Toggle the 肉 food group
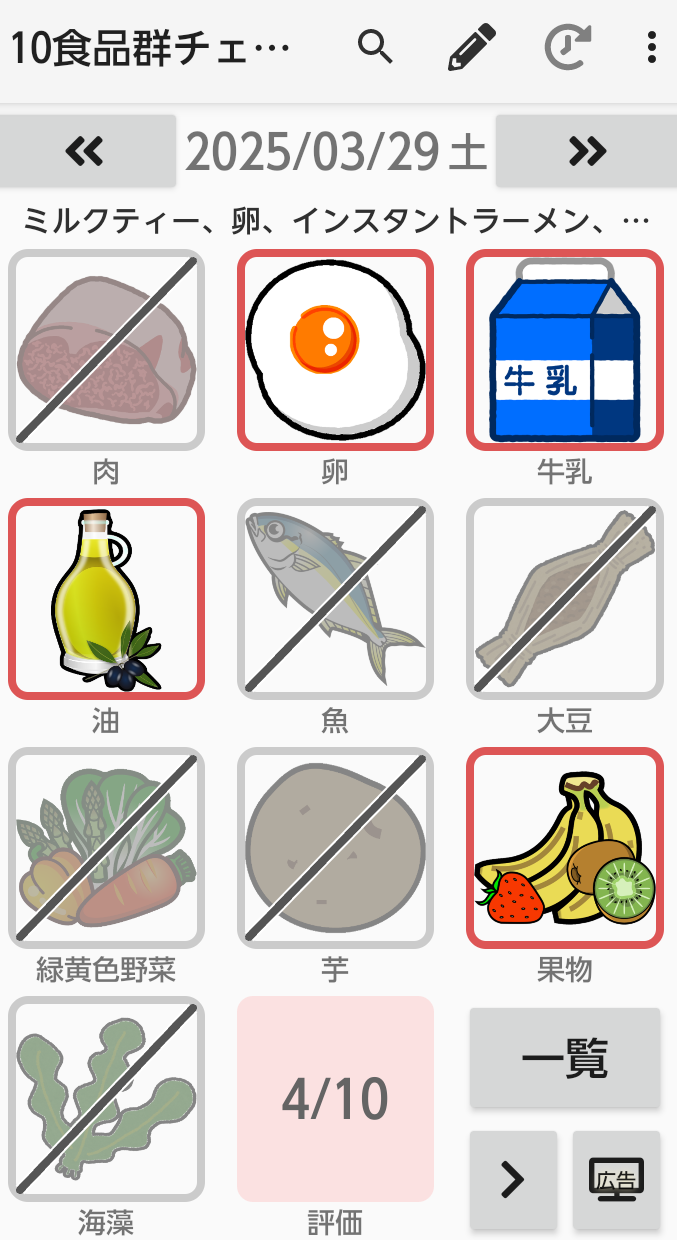 coord(106,350)
